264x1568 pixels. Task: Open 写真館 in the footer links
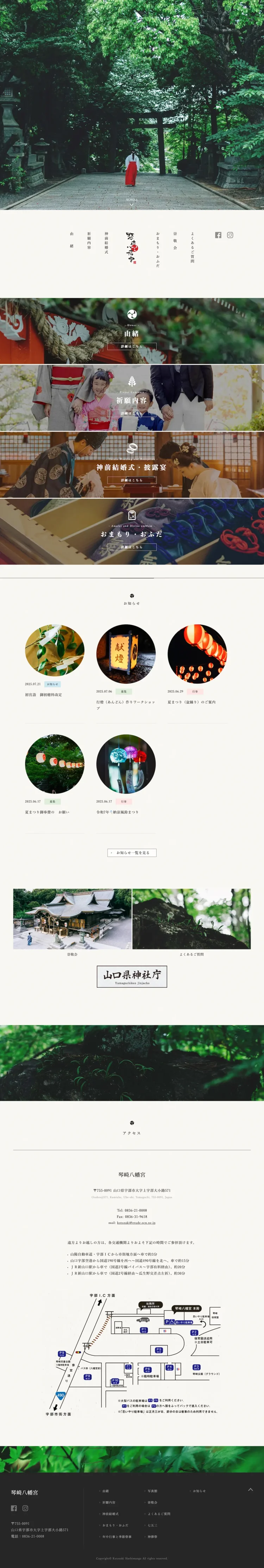click(x=152, y=1491)
